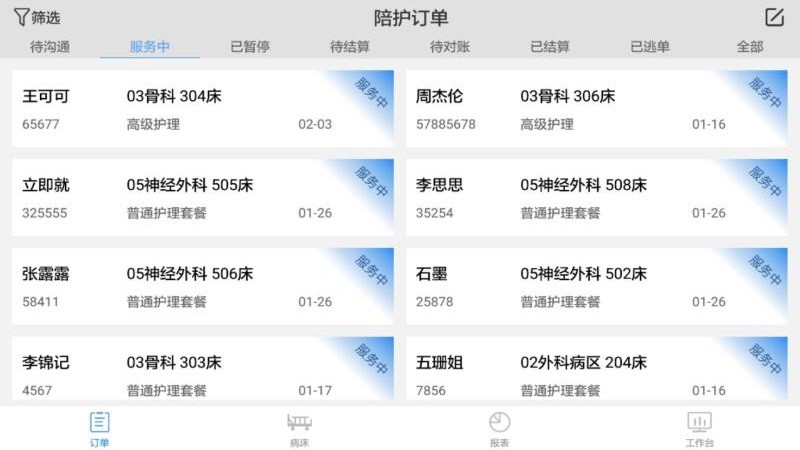View the 已逃单 tab
The width and height of the screenshot is (800, 450).
(x=650, y=47)
